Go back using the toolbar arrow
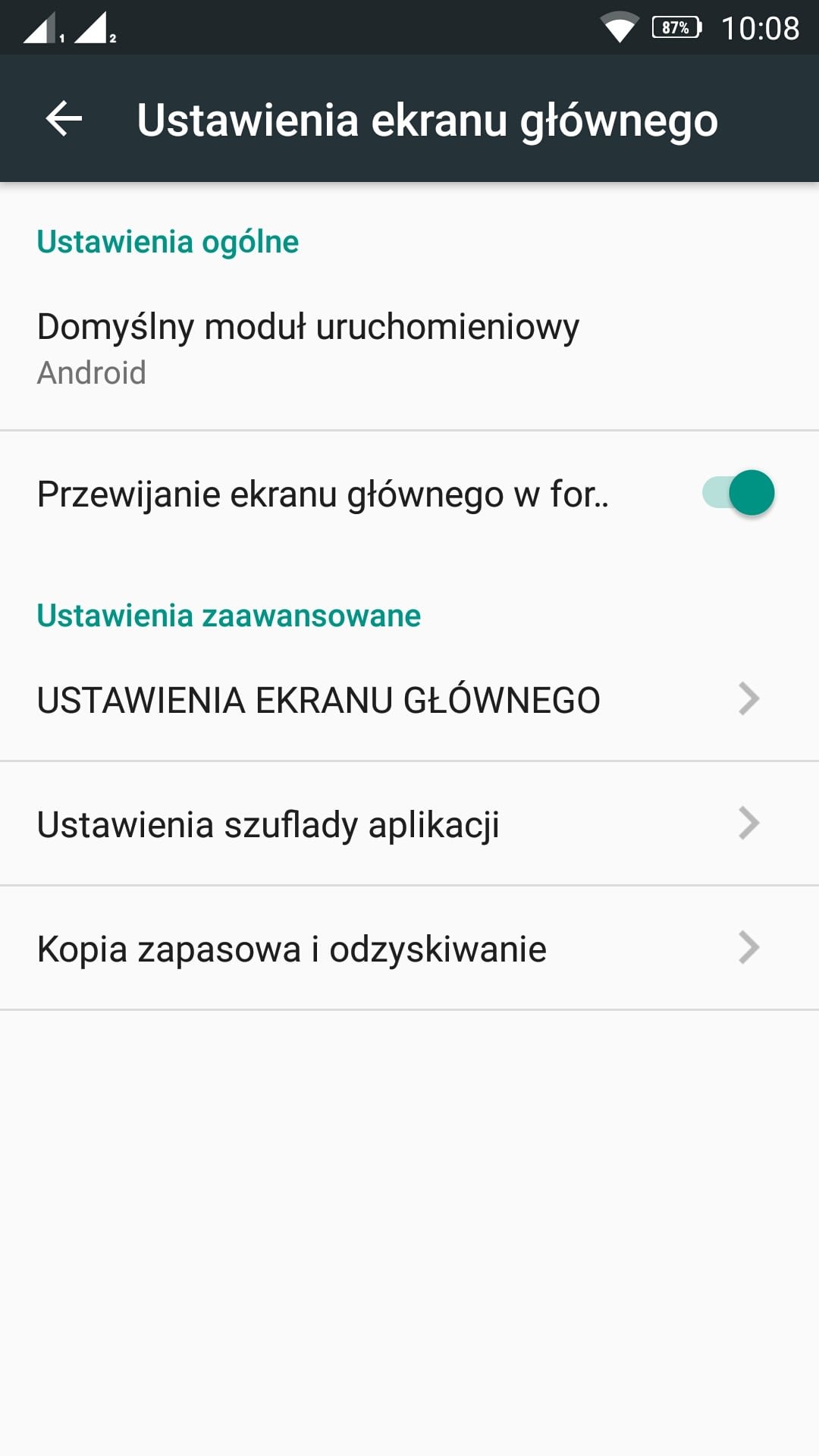Viewport: 819px width, 1456px height. [64, 119]
